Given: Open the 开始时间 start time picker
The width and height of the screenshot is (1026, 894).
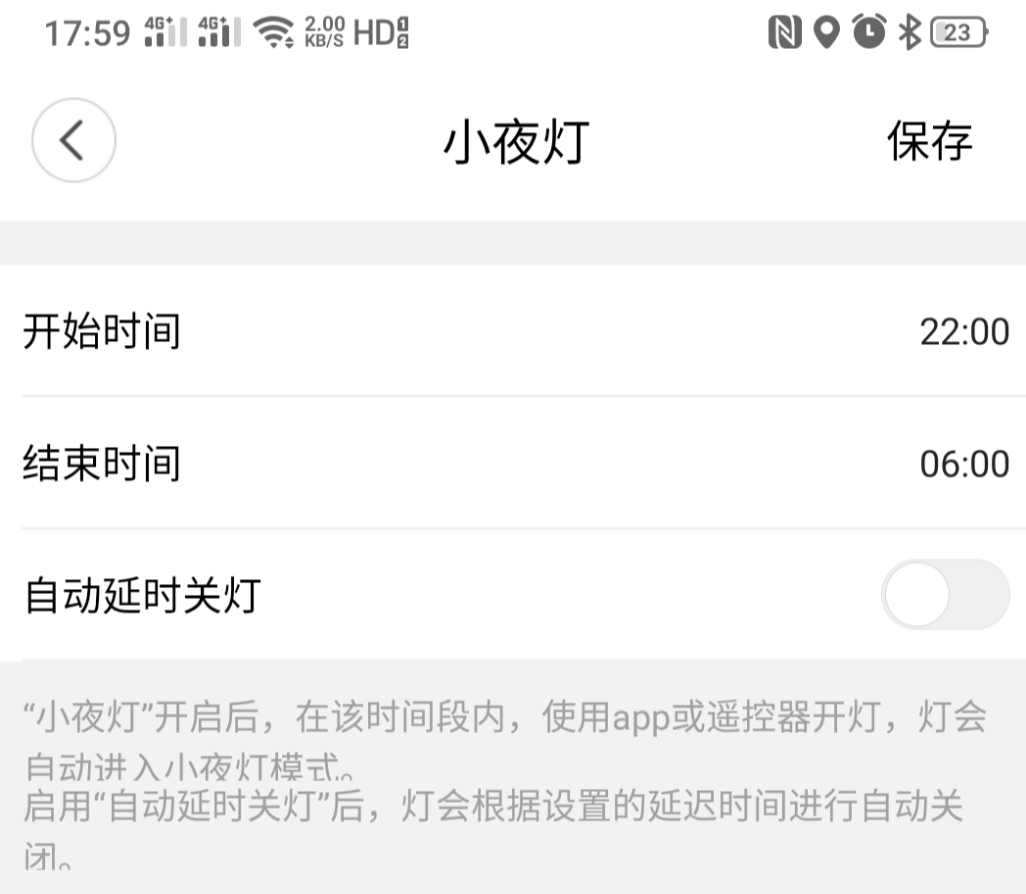Looking at the screenshot, I should point(512,331).
